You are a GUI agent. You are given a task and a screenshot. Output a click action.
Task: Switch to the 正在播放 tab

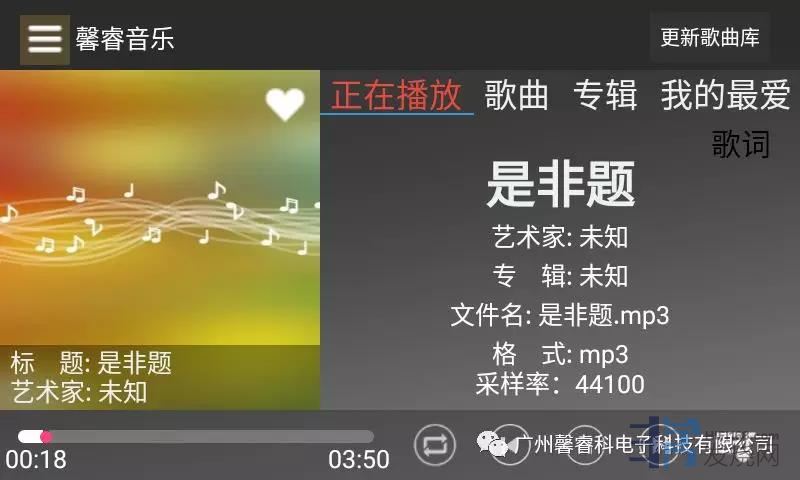coord(396,95)
